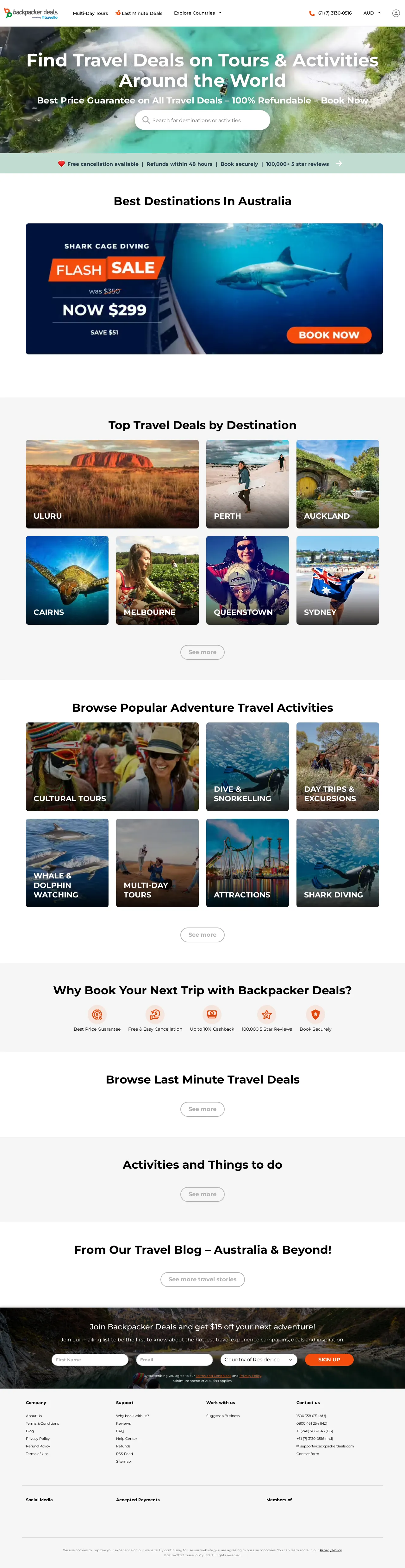This screenshot has width=405, height=1568.
Task: View Cairns travel deals
Action: (67, 580)
